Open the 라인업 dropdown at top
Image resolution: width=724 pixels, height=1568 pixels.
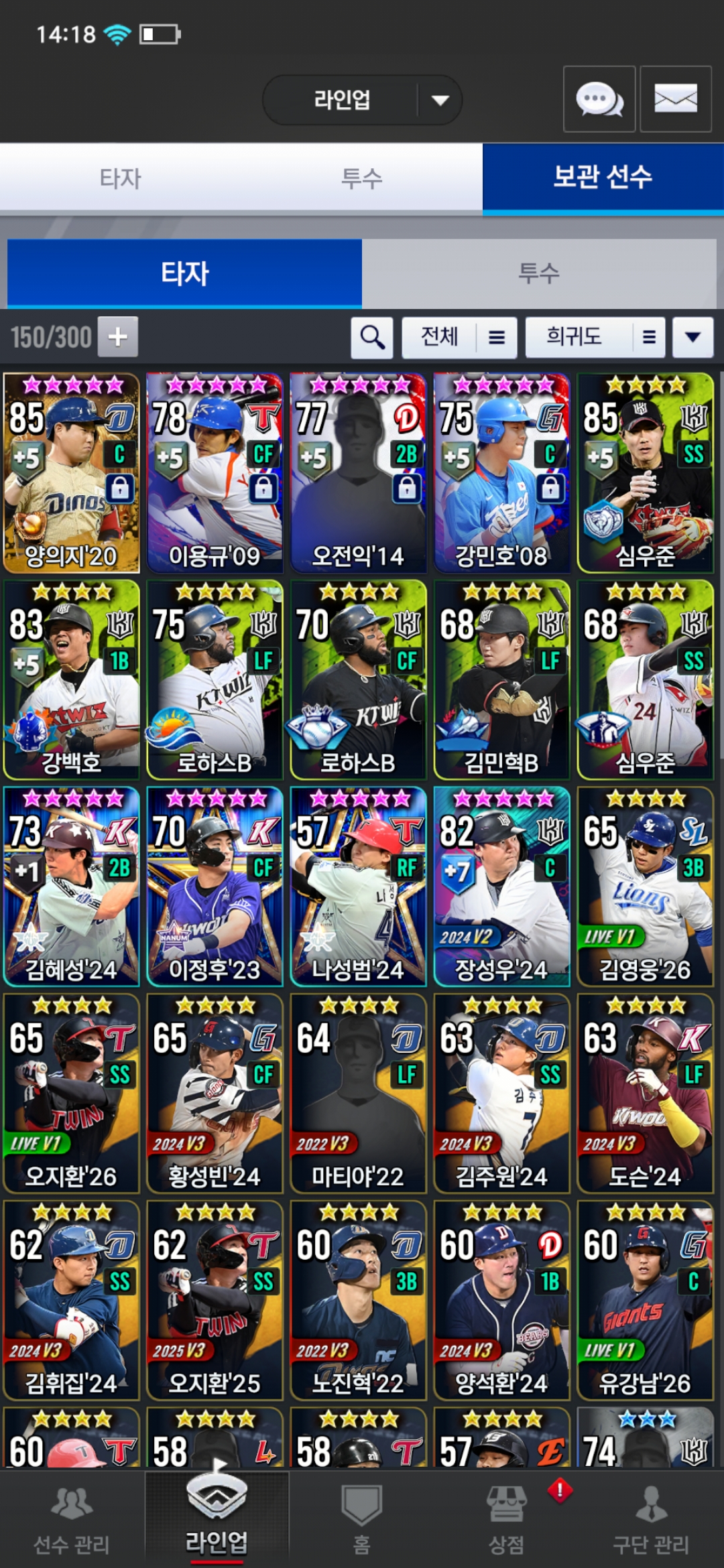362,100
